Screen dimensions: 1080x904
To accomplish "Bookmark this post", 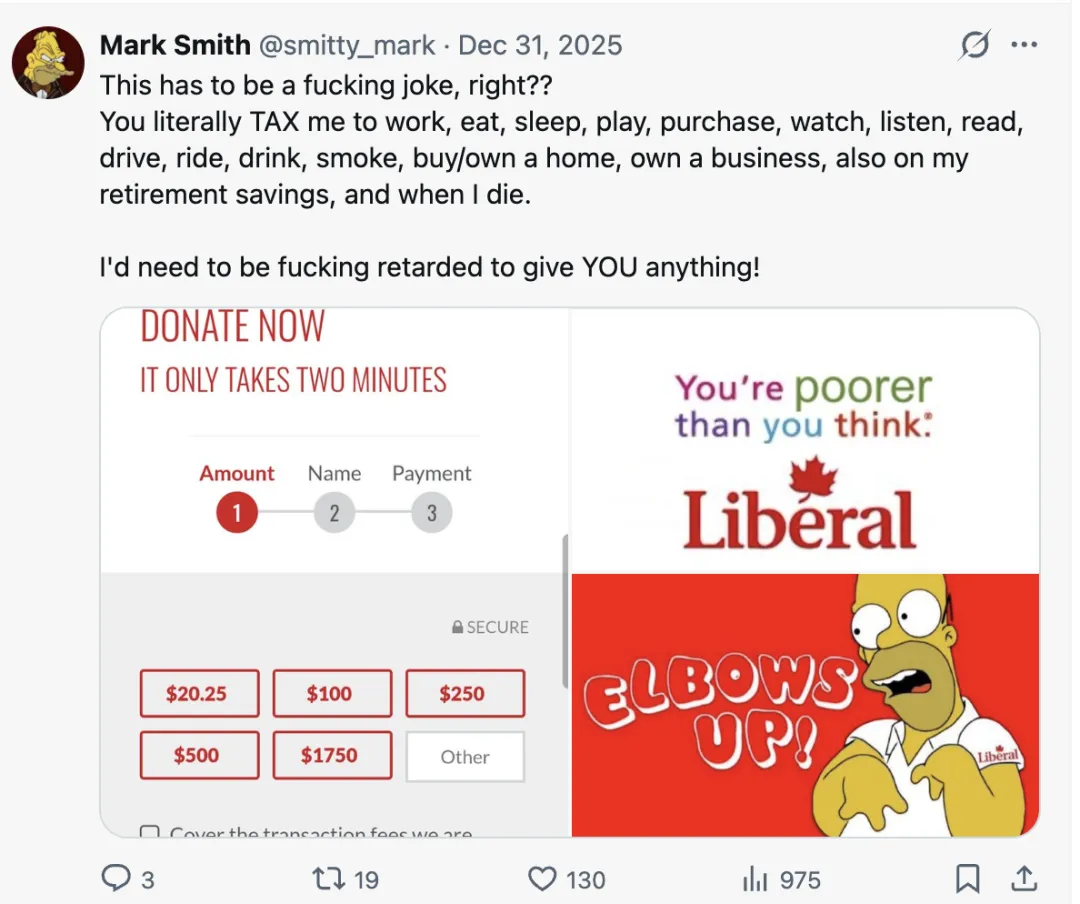I will 967,879.
